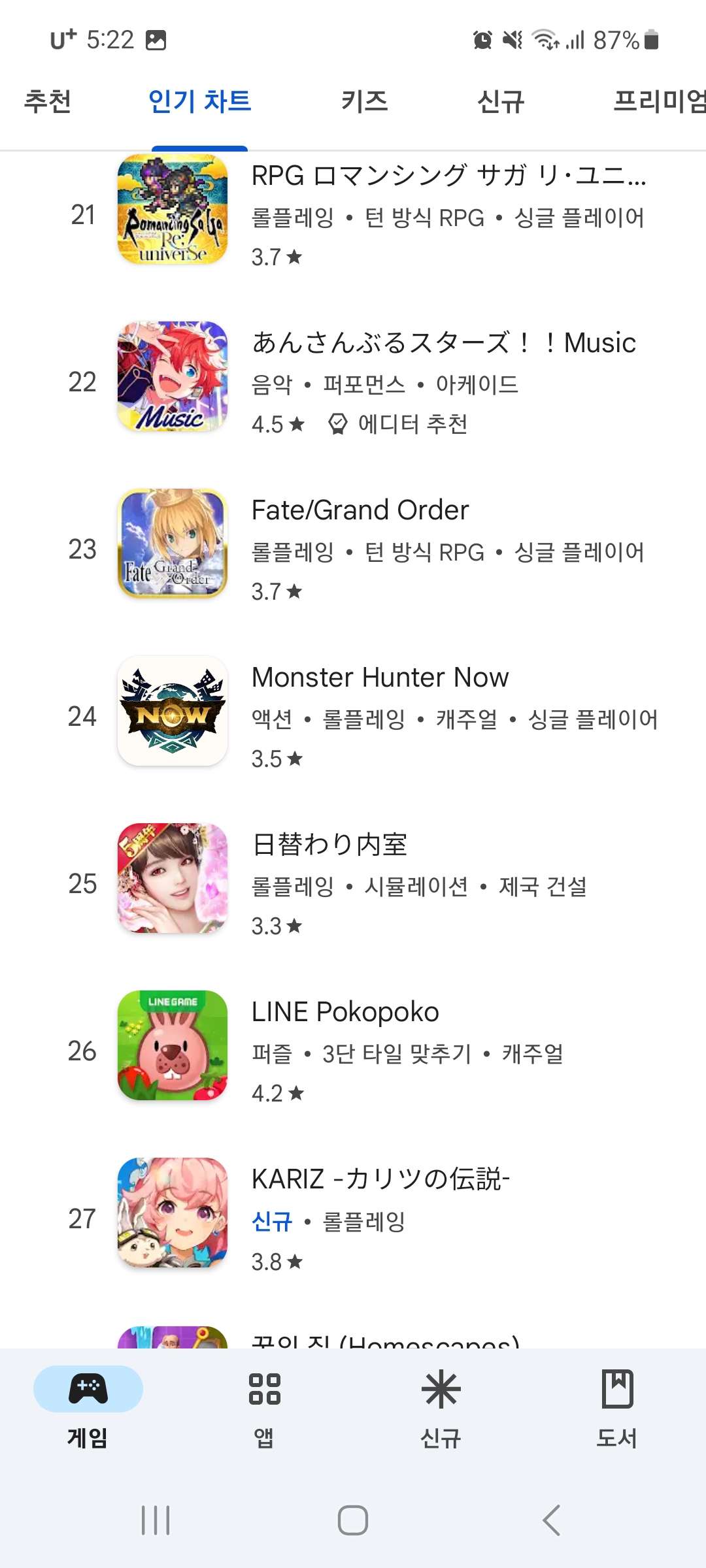
Task: Open the 신규 top tab
Action: tap(501, 101)
